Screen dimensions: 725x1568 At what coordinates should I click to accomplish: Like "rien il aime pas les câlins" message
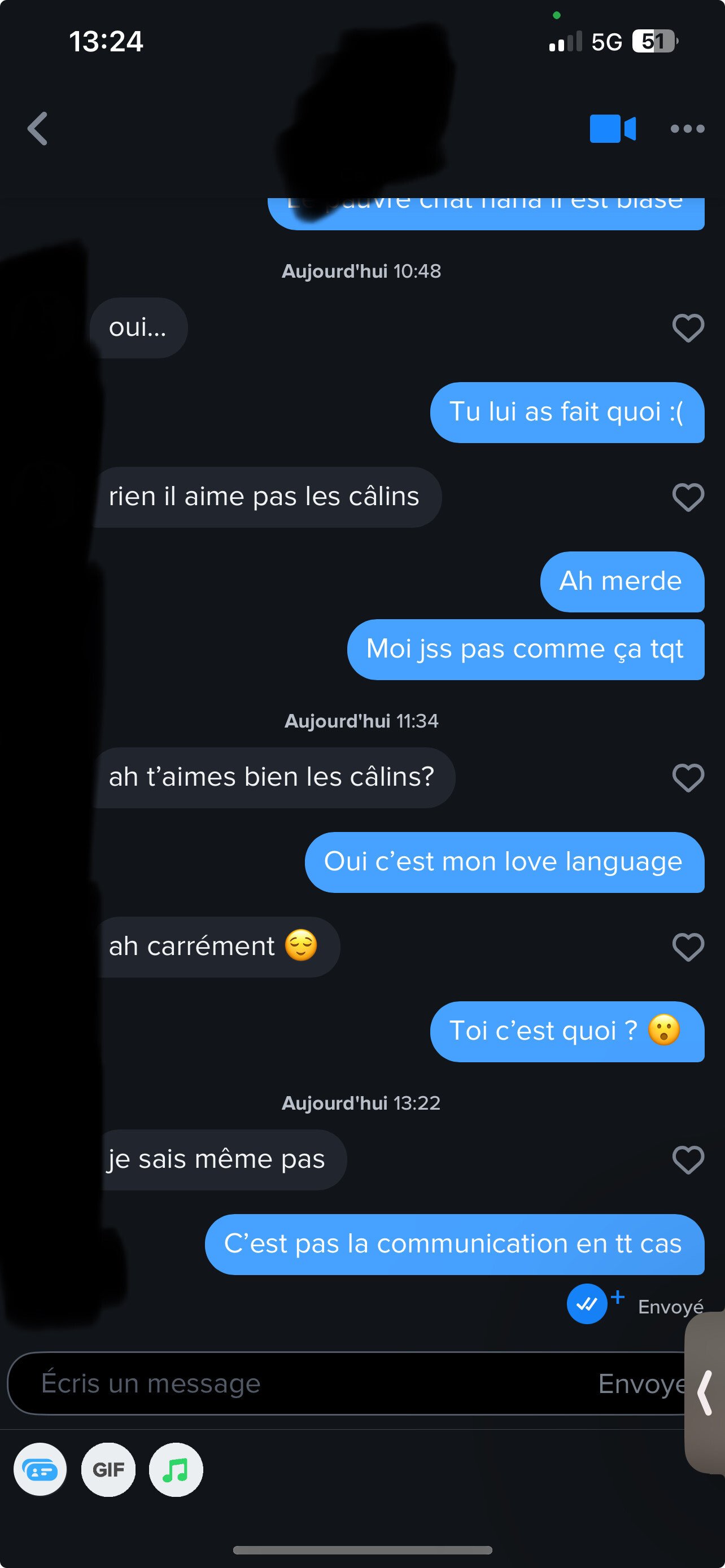688,497
